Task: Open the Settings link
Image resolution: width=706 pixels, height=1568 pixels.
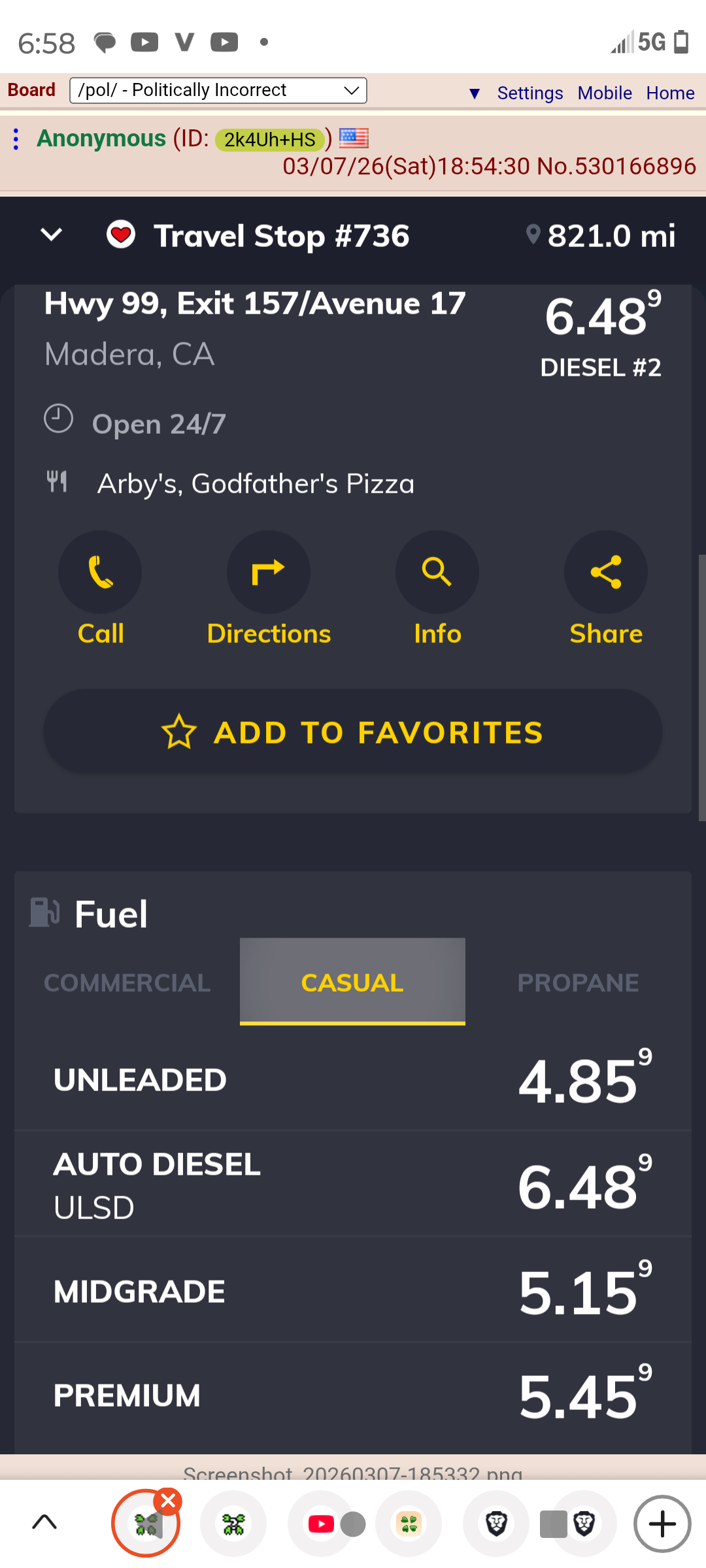Action: pos(529,93)
